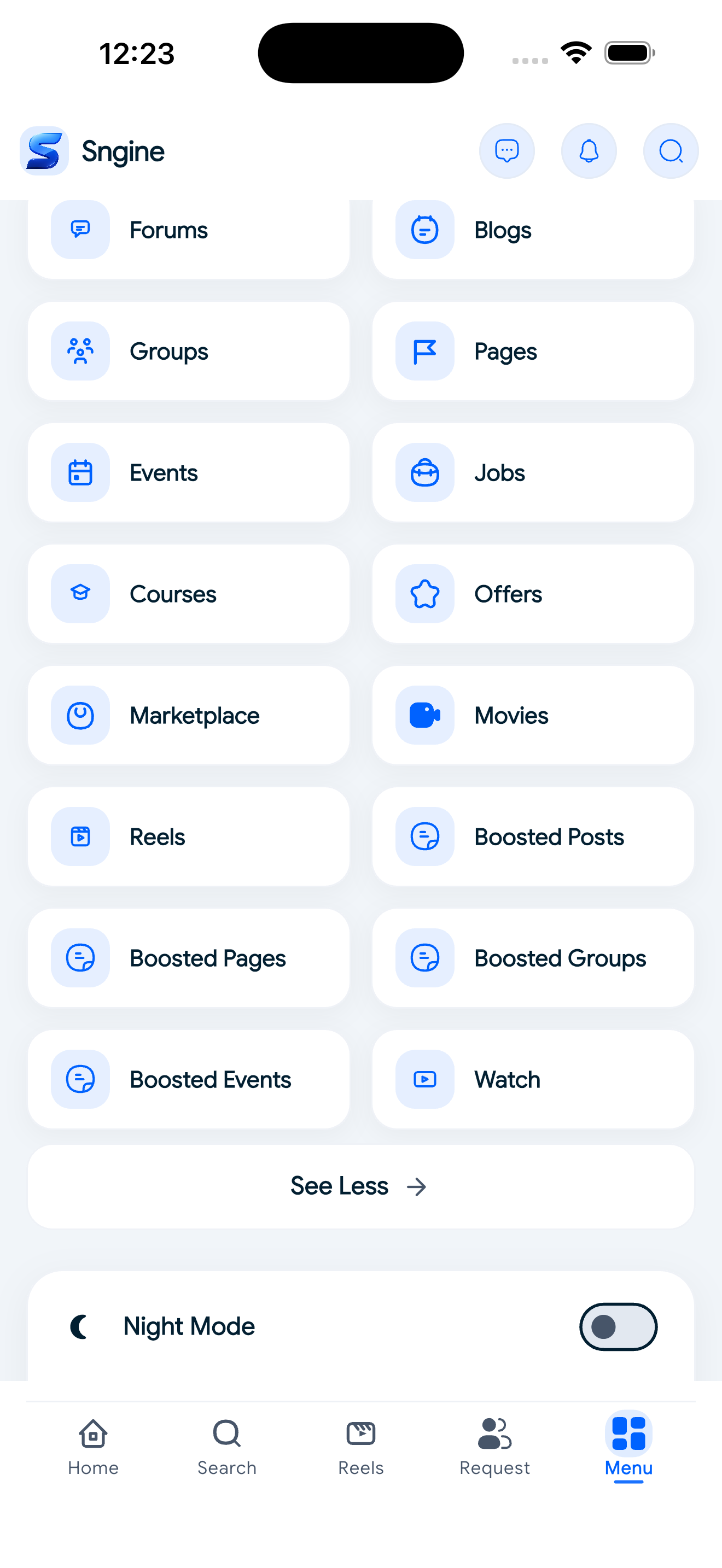Select the Offers star icon
The image size is (722, 1568).
pyautogui.click(x=424, y=594)
